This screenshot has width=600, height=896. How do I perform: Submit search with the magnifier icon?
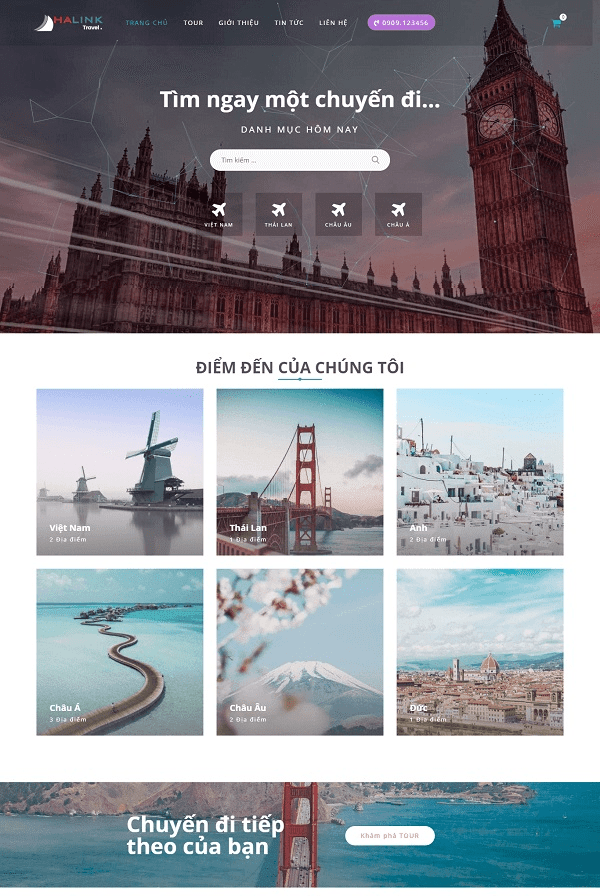pos(376,160)
